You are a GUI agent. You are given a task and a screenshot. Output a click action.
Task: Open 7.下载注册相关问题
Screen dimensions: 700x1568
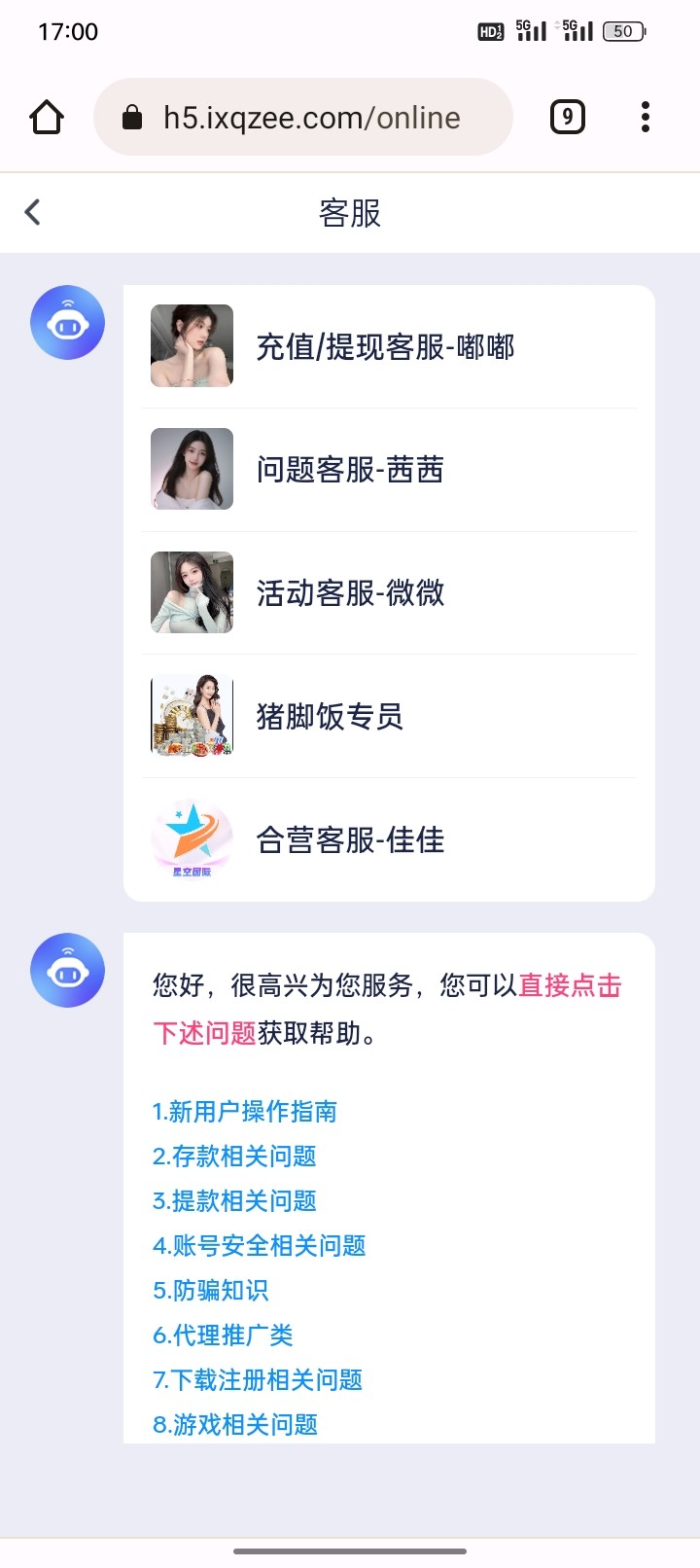click(258, 1380)
